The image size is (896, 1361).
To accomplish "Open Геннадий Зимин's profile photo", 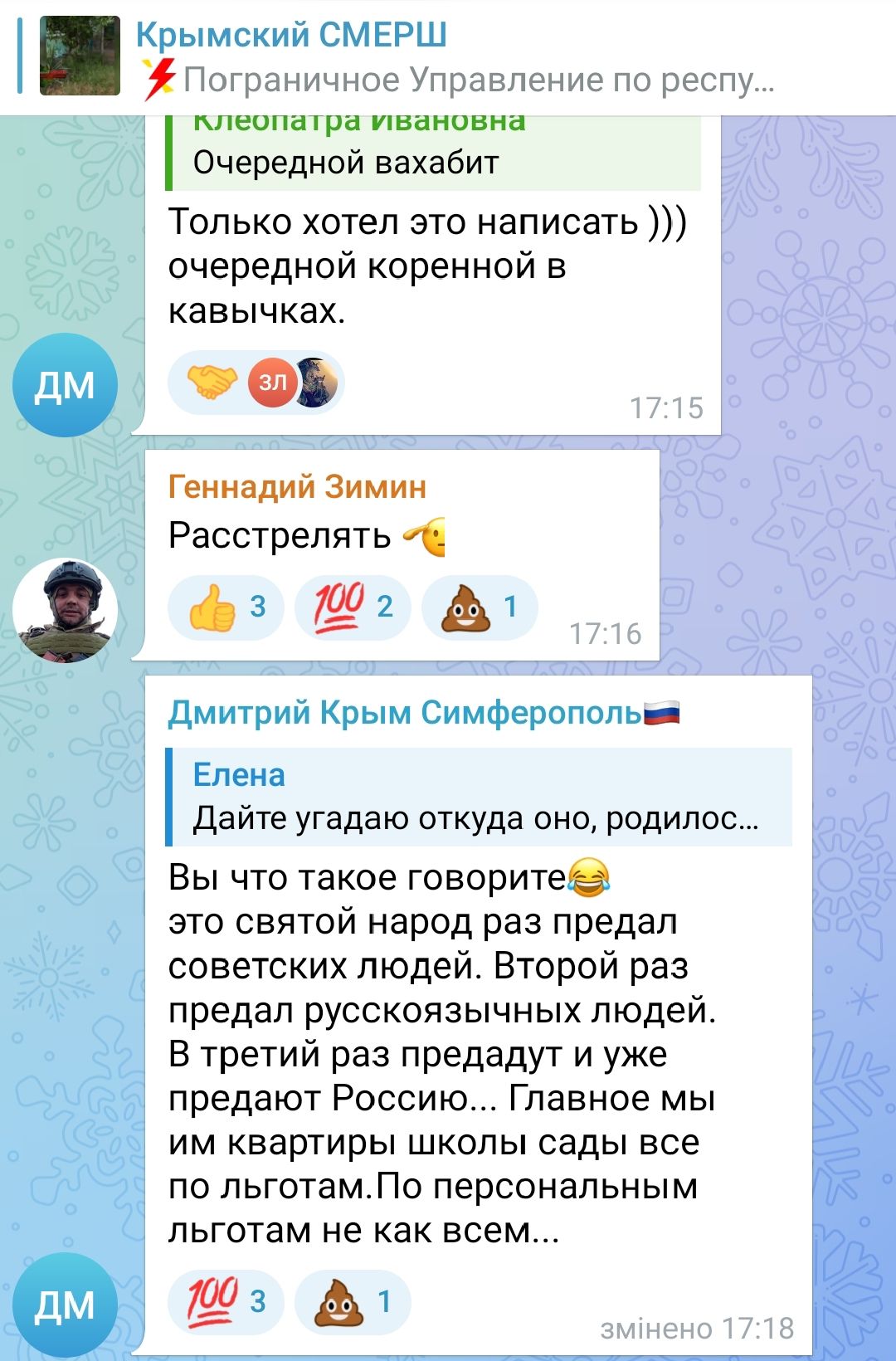I will click(x=65, y=610).
